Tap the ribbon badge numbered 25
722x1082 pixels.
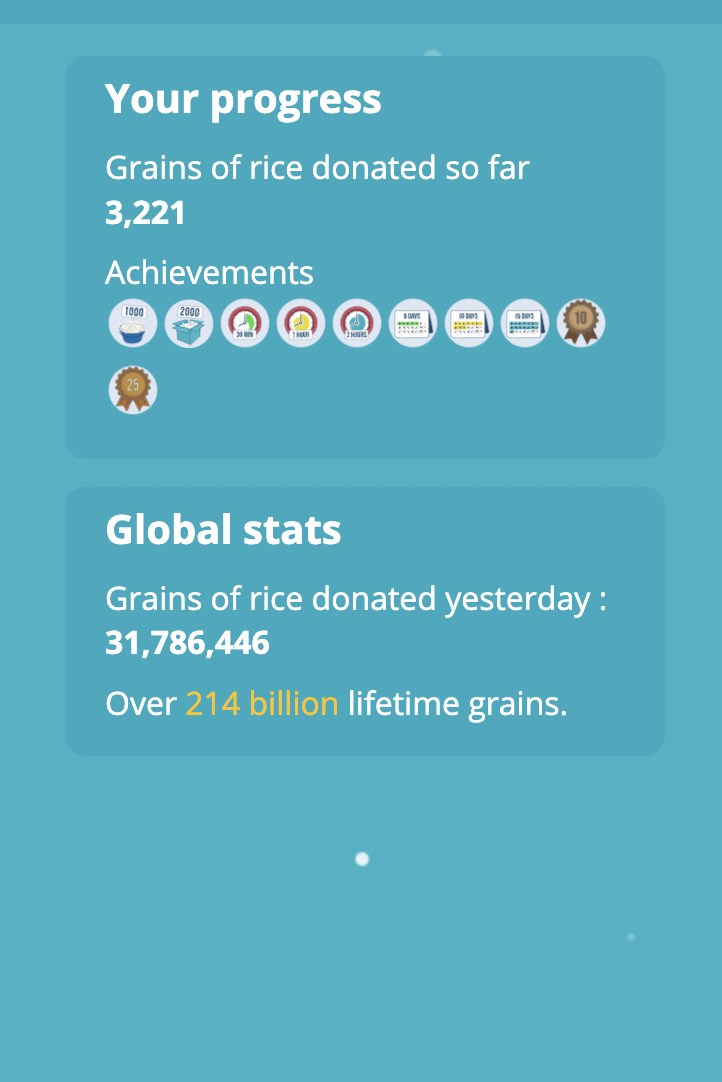tap(133, 389)
